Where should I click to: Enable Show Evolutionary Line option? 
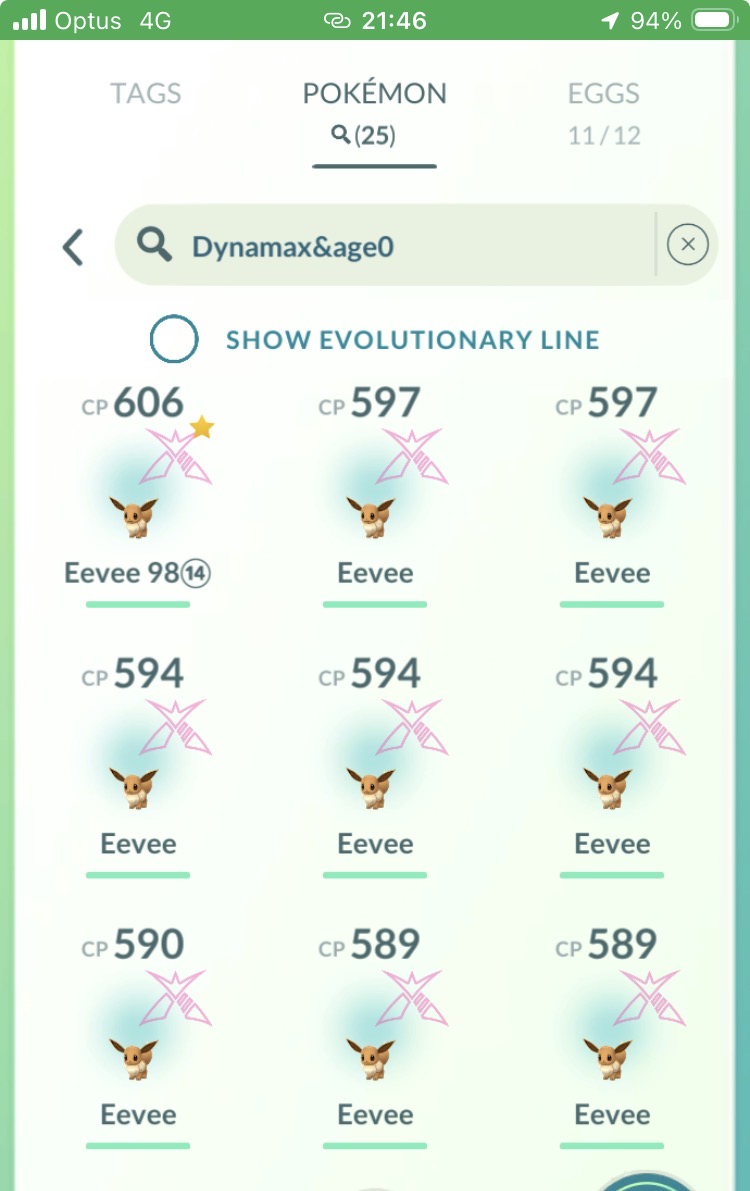[x=174, y=340]
